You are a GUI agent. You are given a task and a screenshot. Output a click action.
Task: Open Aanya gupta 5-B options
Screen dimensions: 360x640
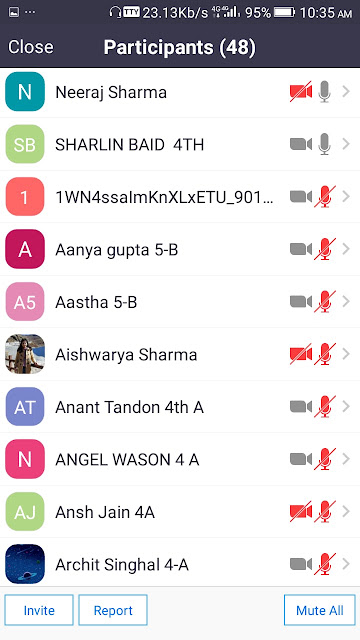[180, 249]
